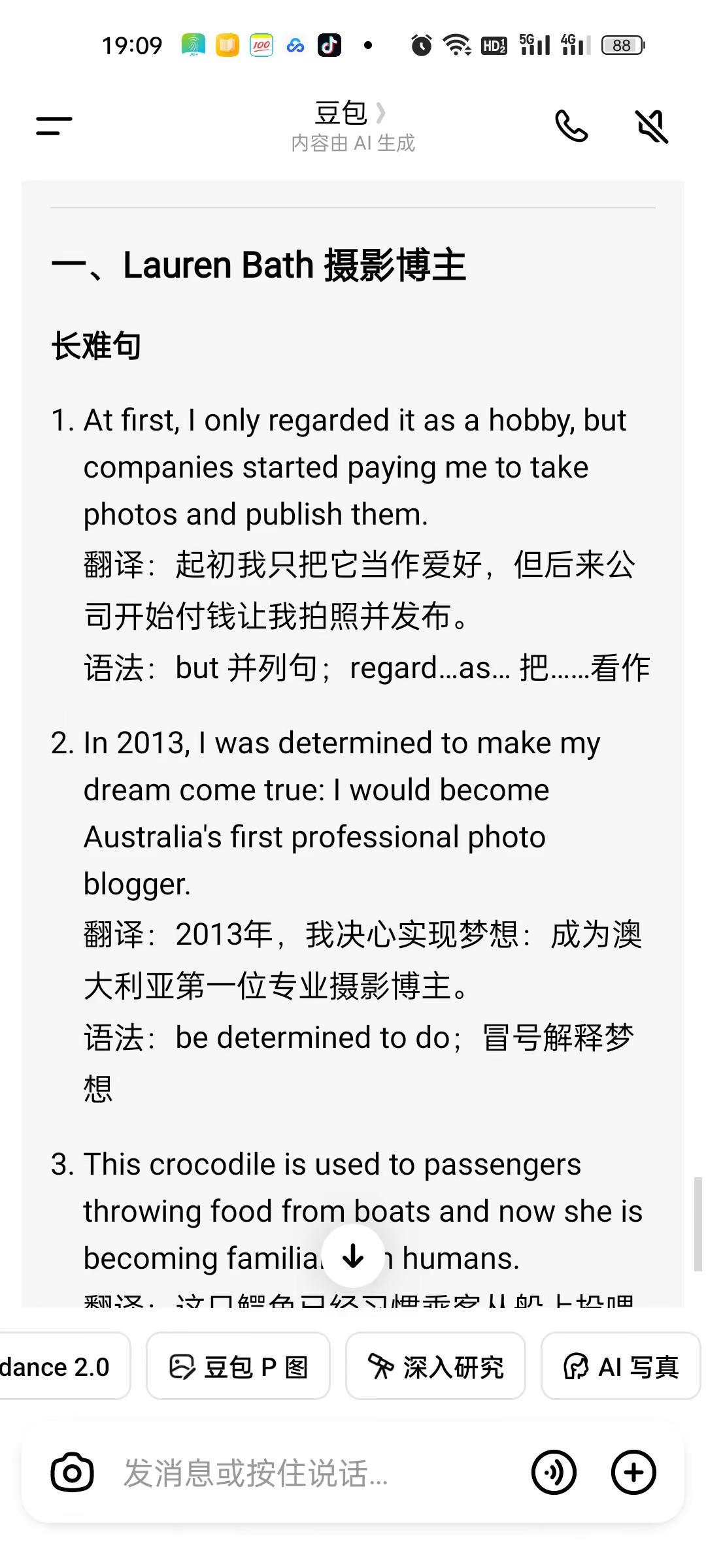This screenshot has height=1568, width=706.
Task: Switch to voice input mode
Action: click(x=554, y=1472)
